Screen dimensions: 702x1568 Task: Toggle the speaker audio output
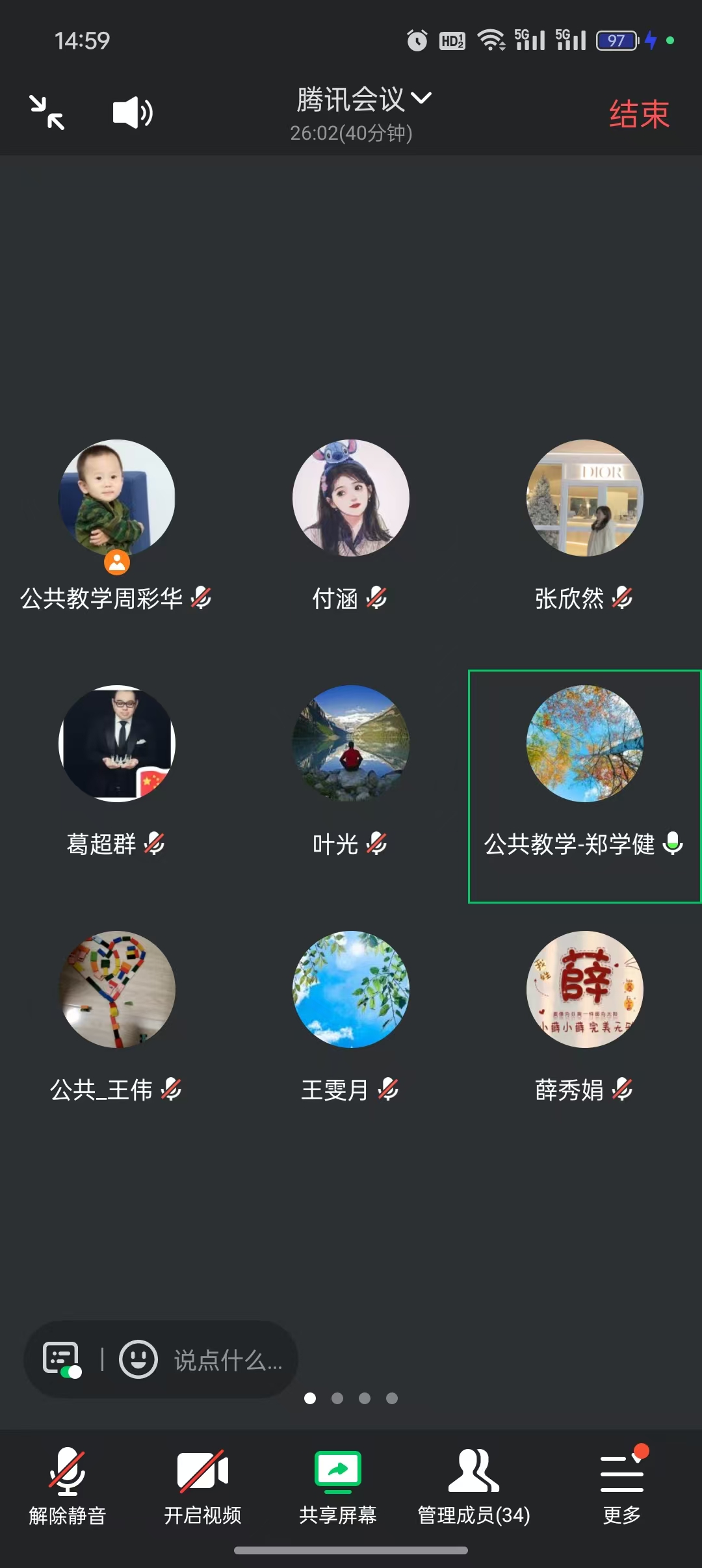click(133, 112)
